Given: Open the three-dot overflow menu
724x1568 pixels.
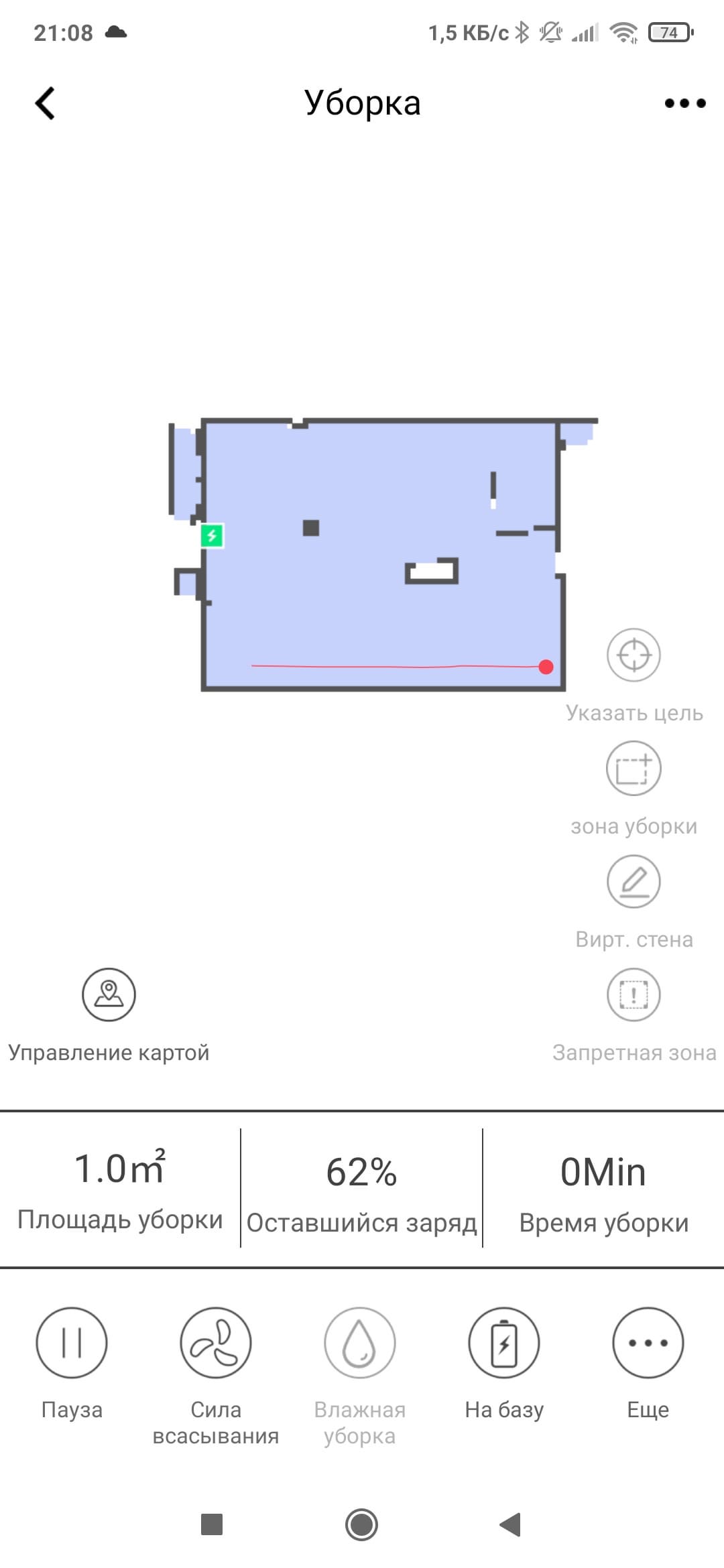Looking at the screenshot, I should (x=684, y=103).
